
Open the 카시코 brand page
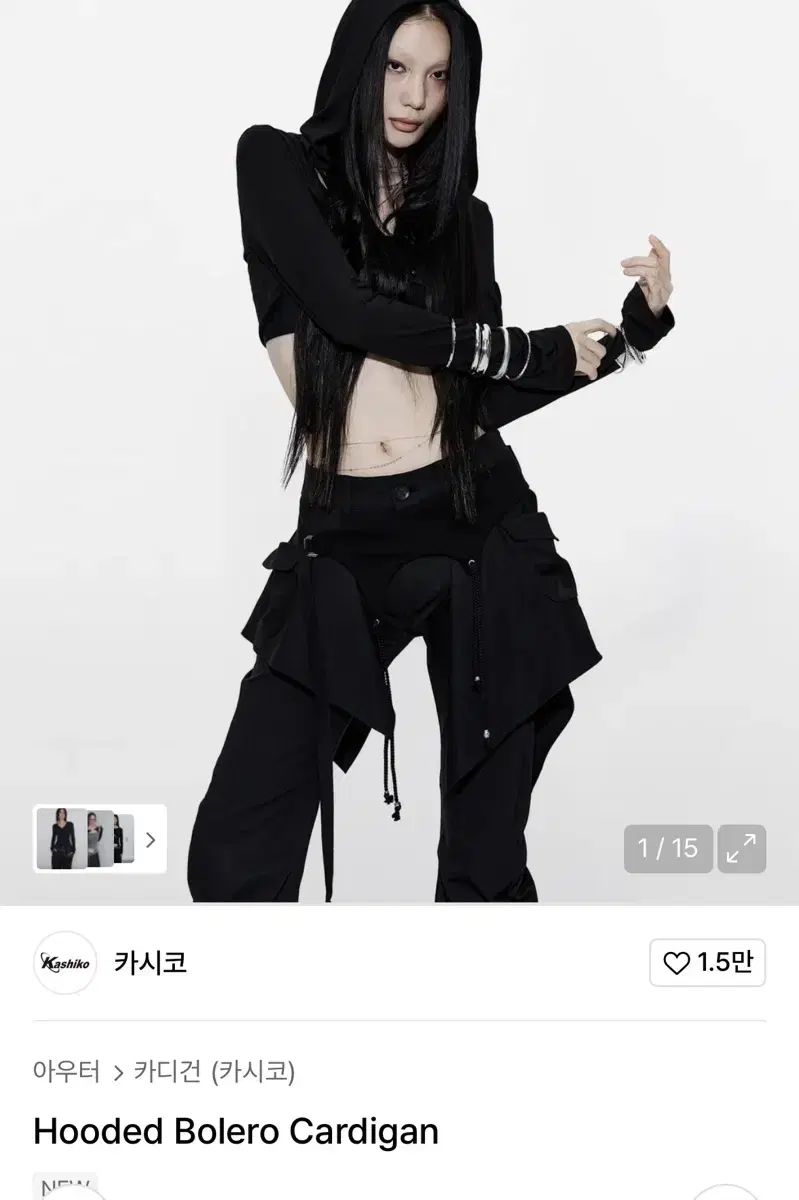(x=150, y=963)
